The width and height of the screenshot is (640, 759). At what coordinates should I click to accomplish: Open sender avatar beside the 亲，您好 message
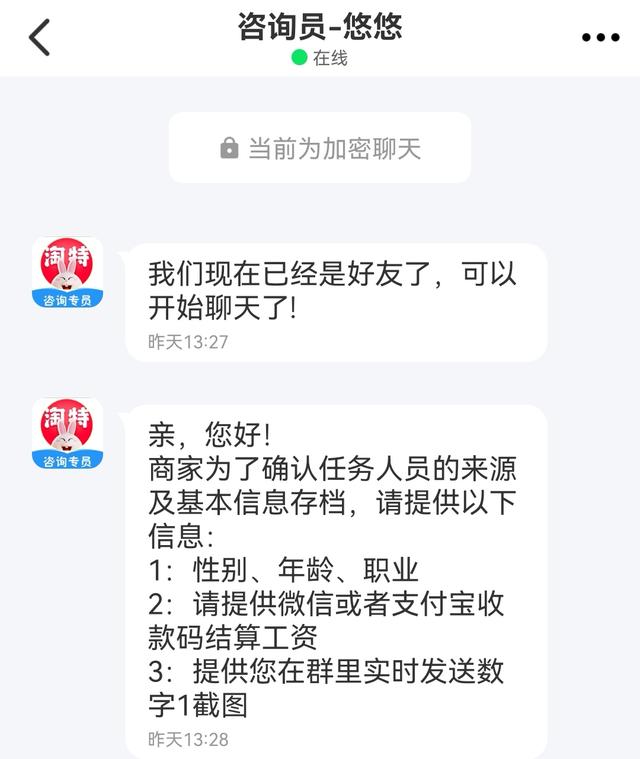[67, 434]
